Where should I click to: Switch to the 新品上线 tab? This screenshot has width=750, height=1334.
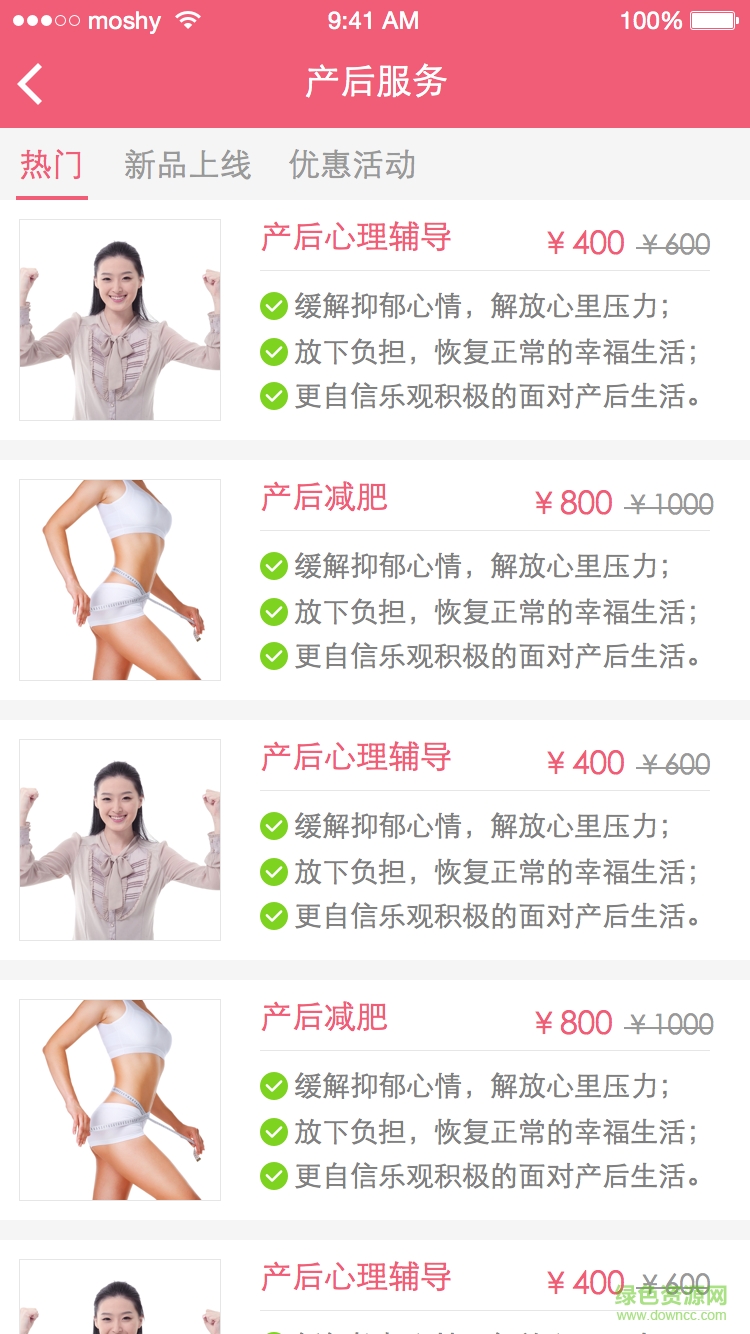tap(187, 165)
